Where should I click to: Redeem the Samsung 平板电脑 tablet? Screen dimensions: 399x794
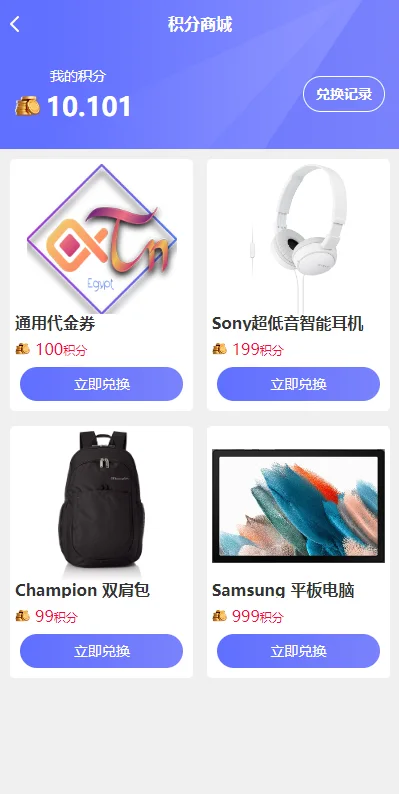point(298,651)
